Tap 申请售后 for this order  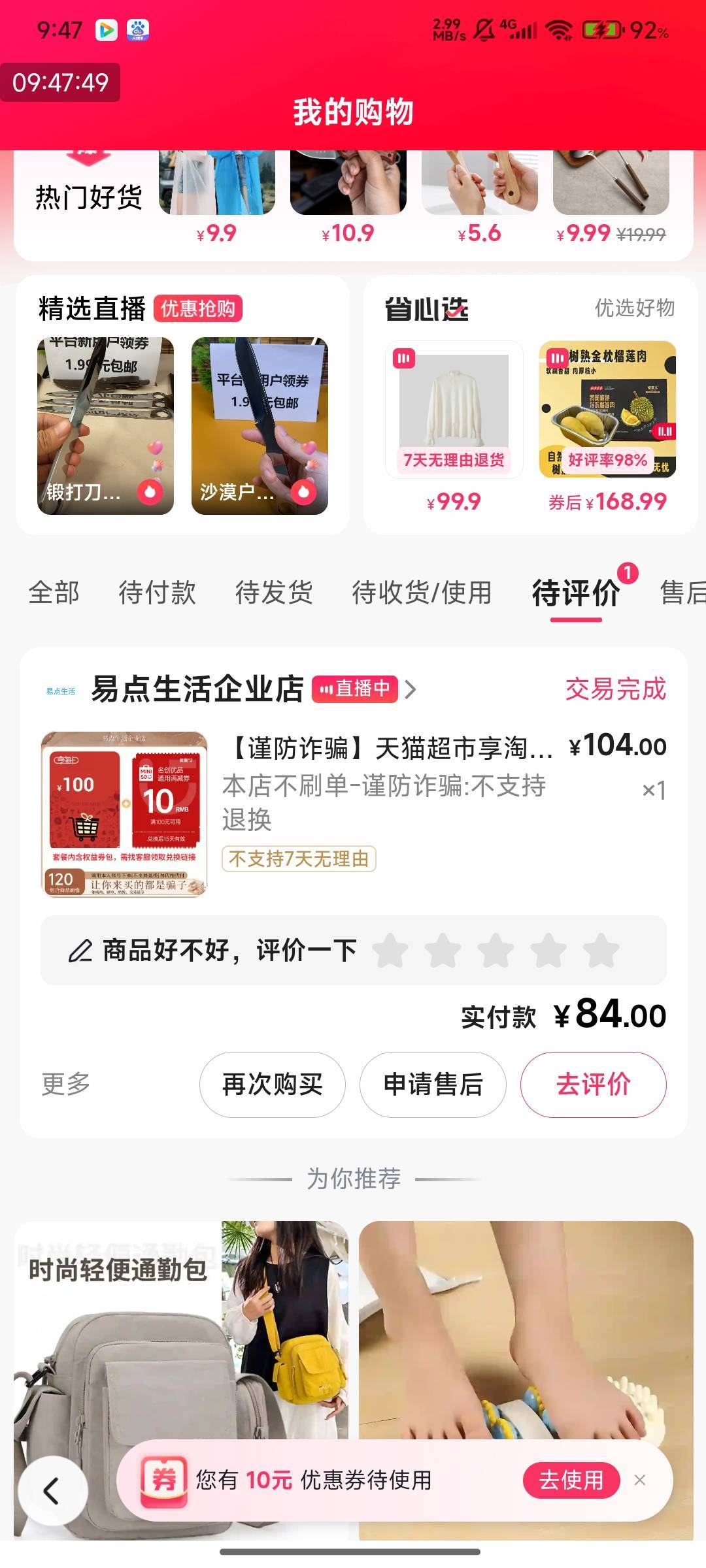tap(433, 1085)
